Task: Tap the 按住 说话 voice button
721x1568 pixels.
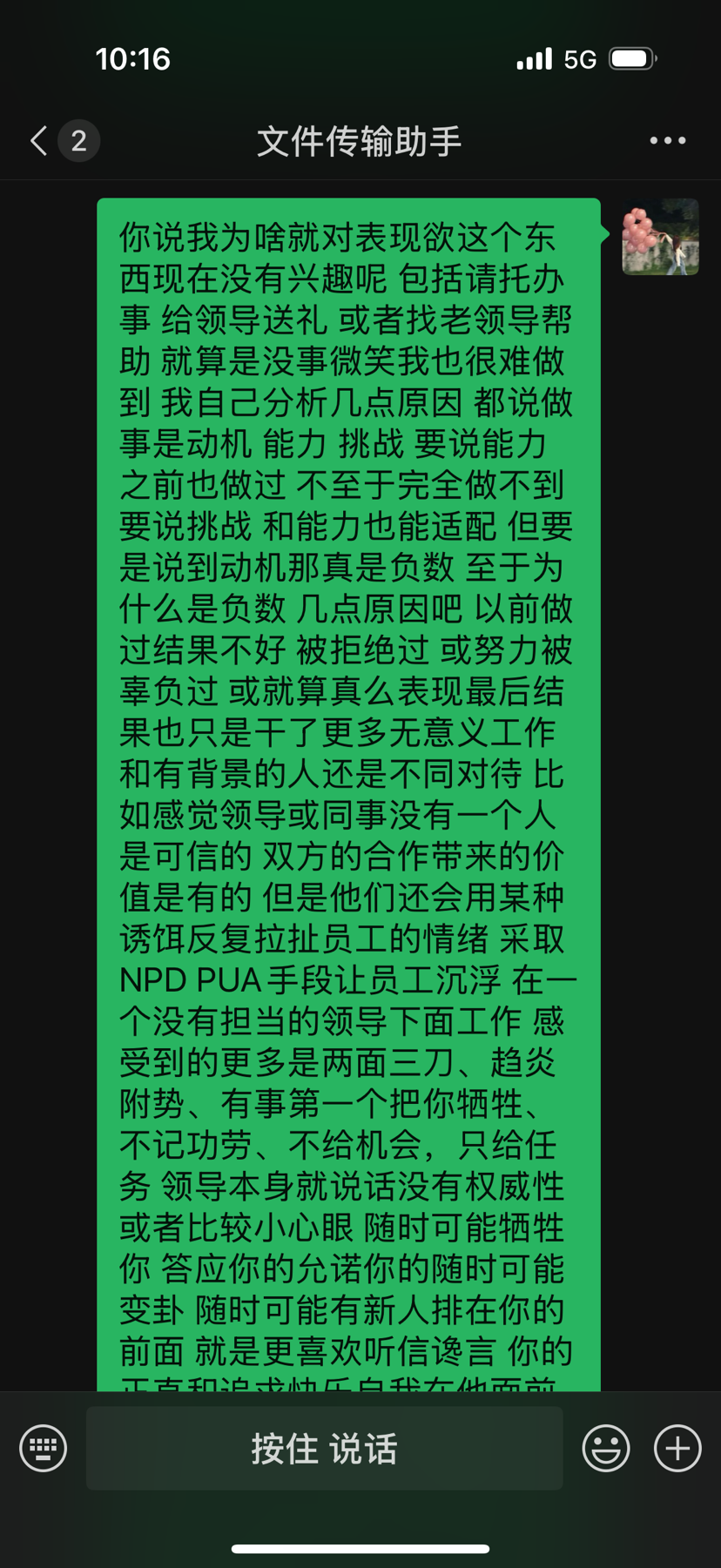Action: click(x=324, y=1448)
